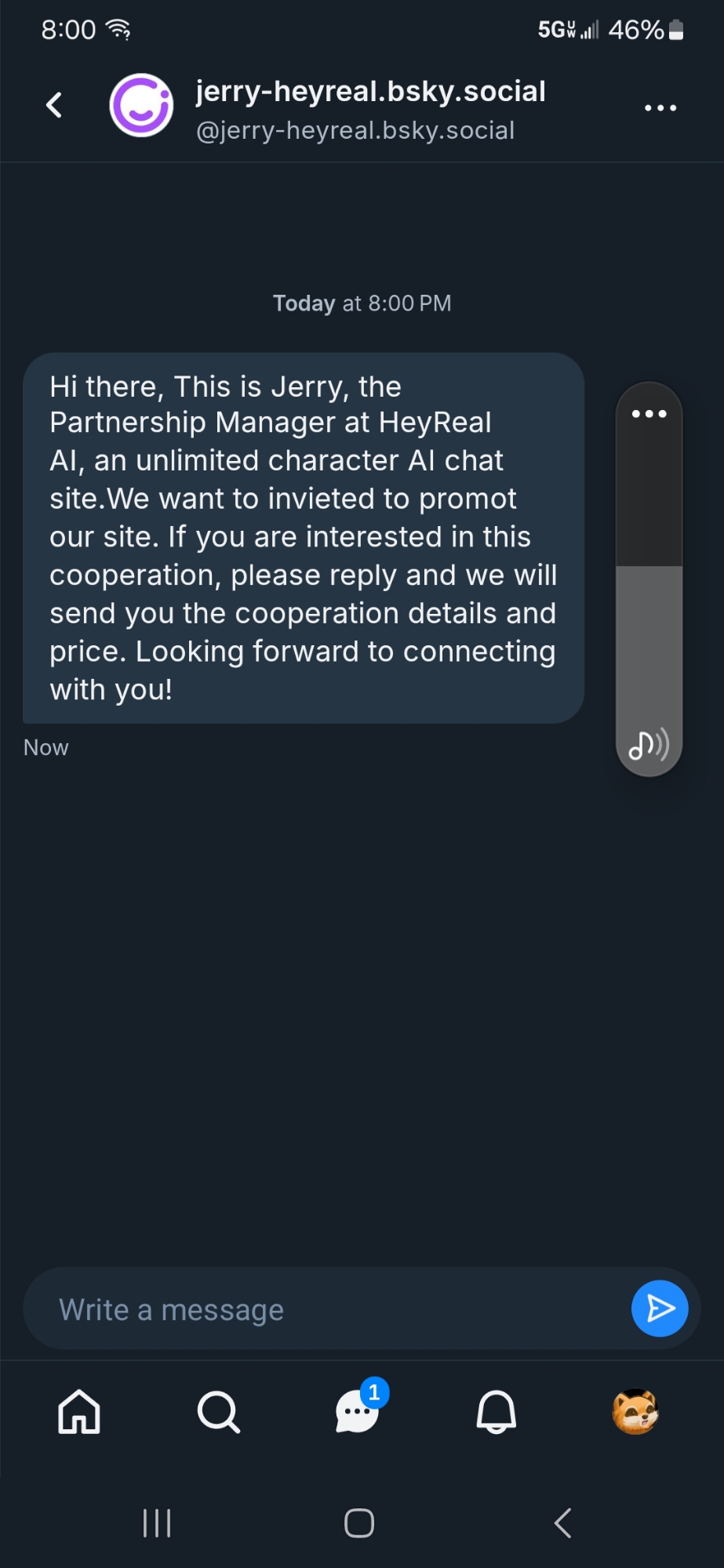
Task: Tap the media volume sound icon
Action: click(649, 745)
